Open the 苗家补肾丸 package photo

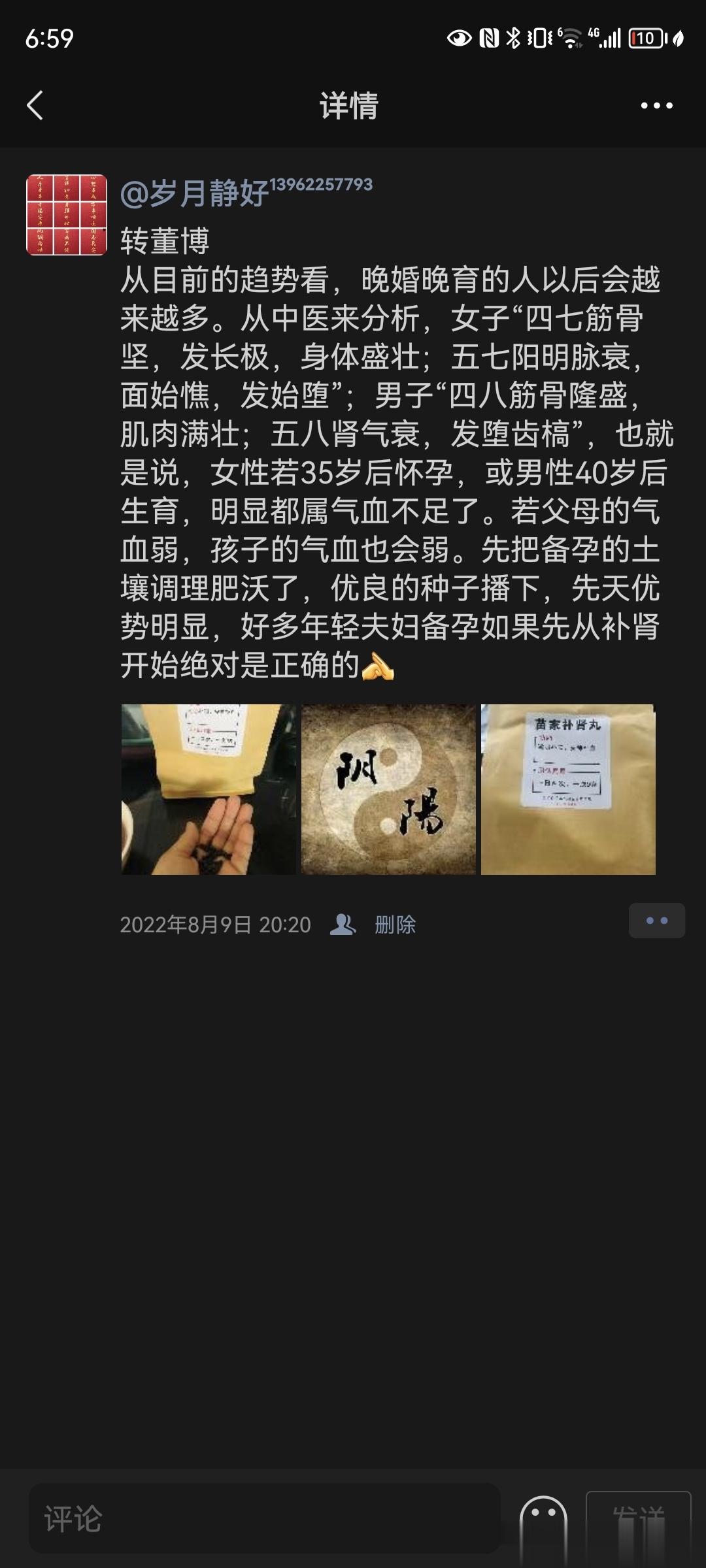tap(568, 789)
